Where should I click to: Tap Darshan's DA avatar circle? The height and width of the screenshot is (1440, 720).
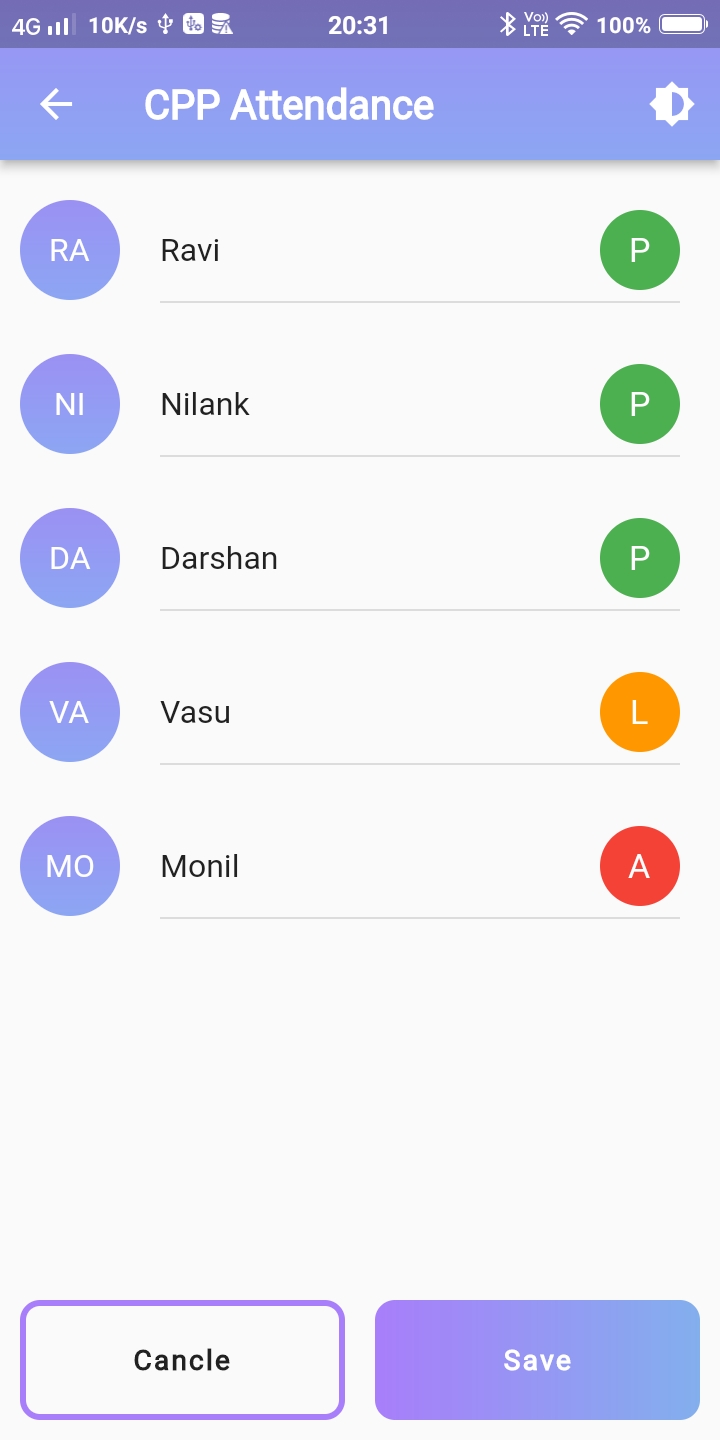pyautogui.click(x=70, y=558)
